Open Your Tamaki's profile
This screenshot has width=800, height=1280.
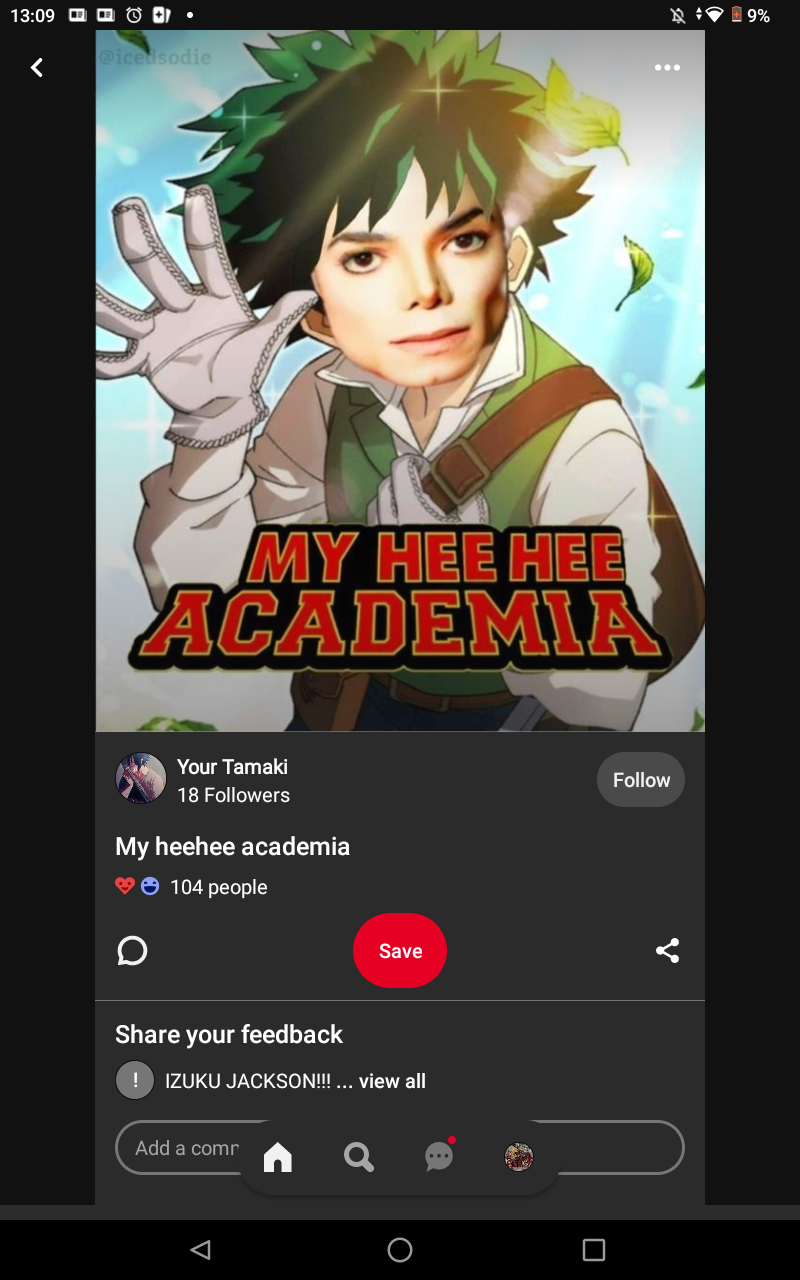pyautogui.click(x=141, y=779)
